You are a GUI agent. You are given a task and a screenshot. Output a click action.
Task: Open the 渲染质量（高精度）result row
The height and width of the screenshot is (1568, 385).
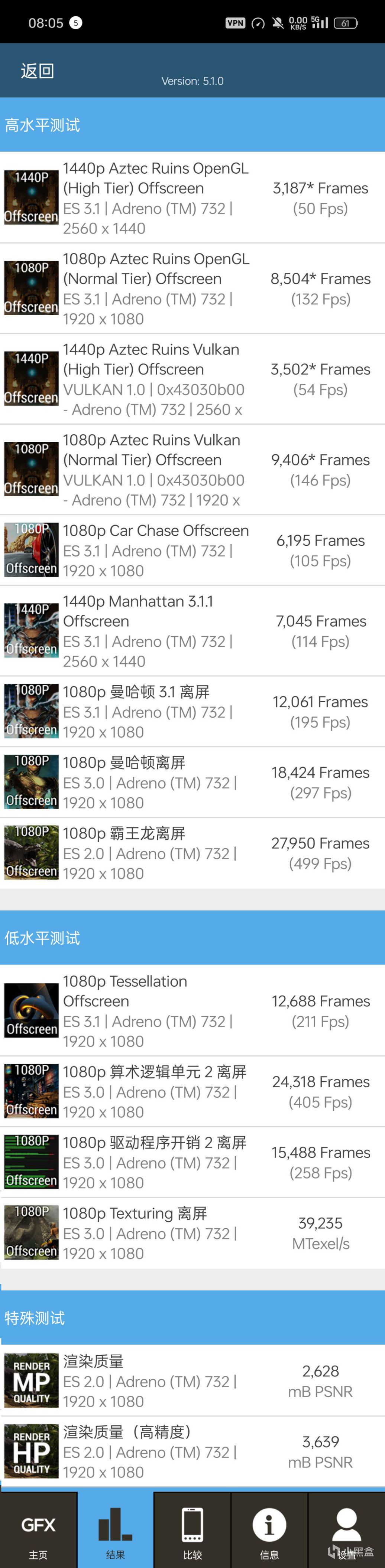(192, 1451)
